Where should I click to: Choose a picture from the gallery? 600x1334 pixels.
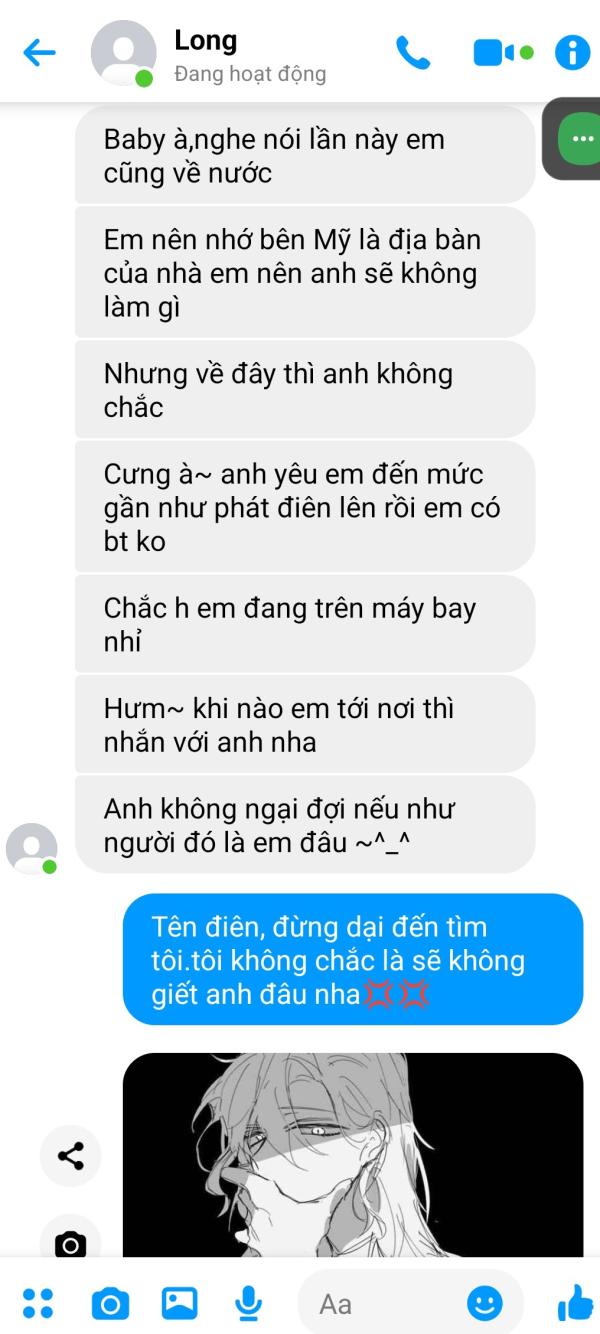(x=180, y=1303)
